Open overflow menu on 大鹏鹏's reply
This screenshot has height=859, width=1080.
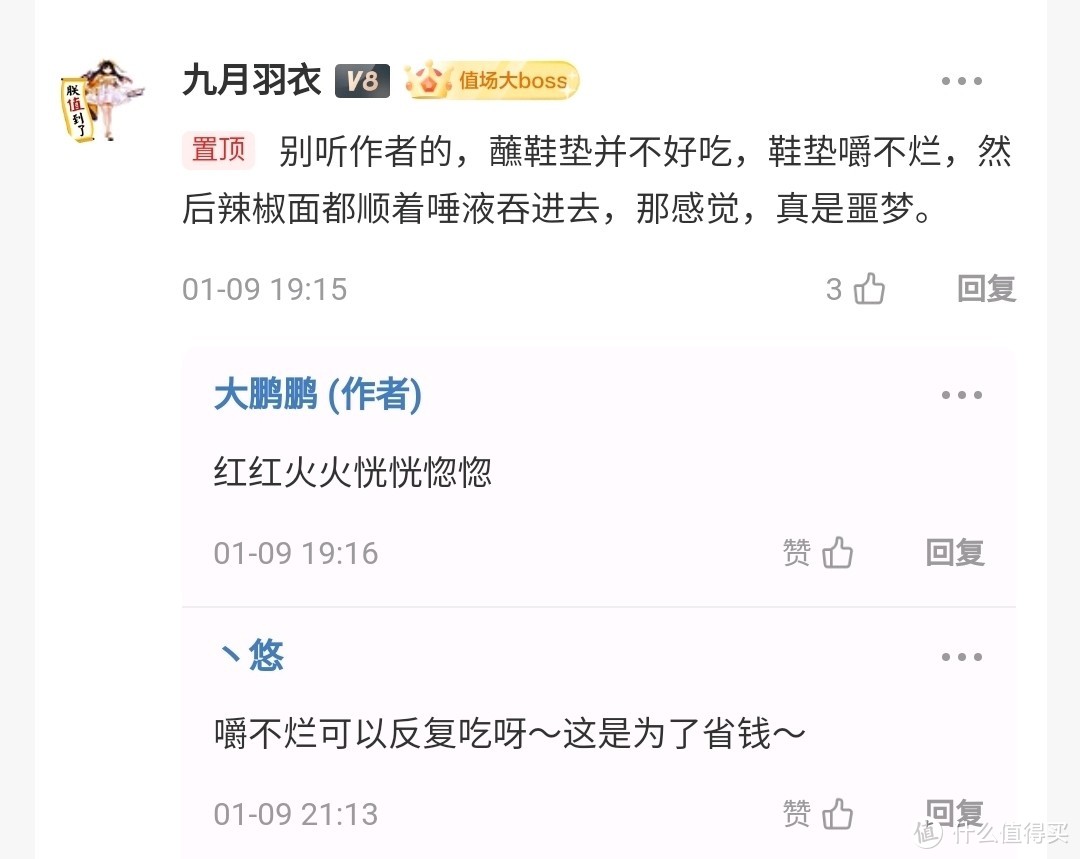tap(961, 395)
